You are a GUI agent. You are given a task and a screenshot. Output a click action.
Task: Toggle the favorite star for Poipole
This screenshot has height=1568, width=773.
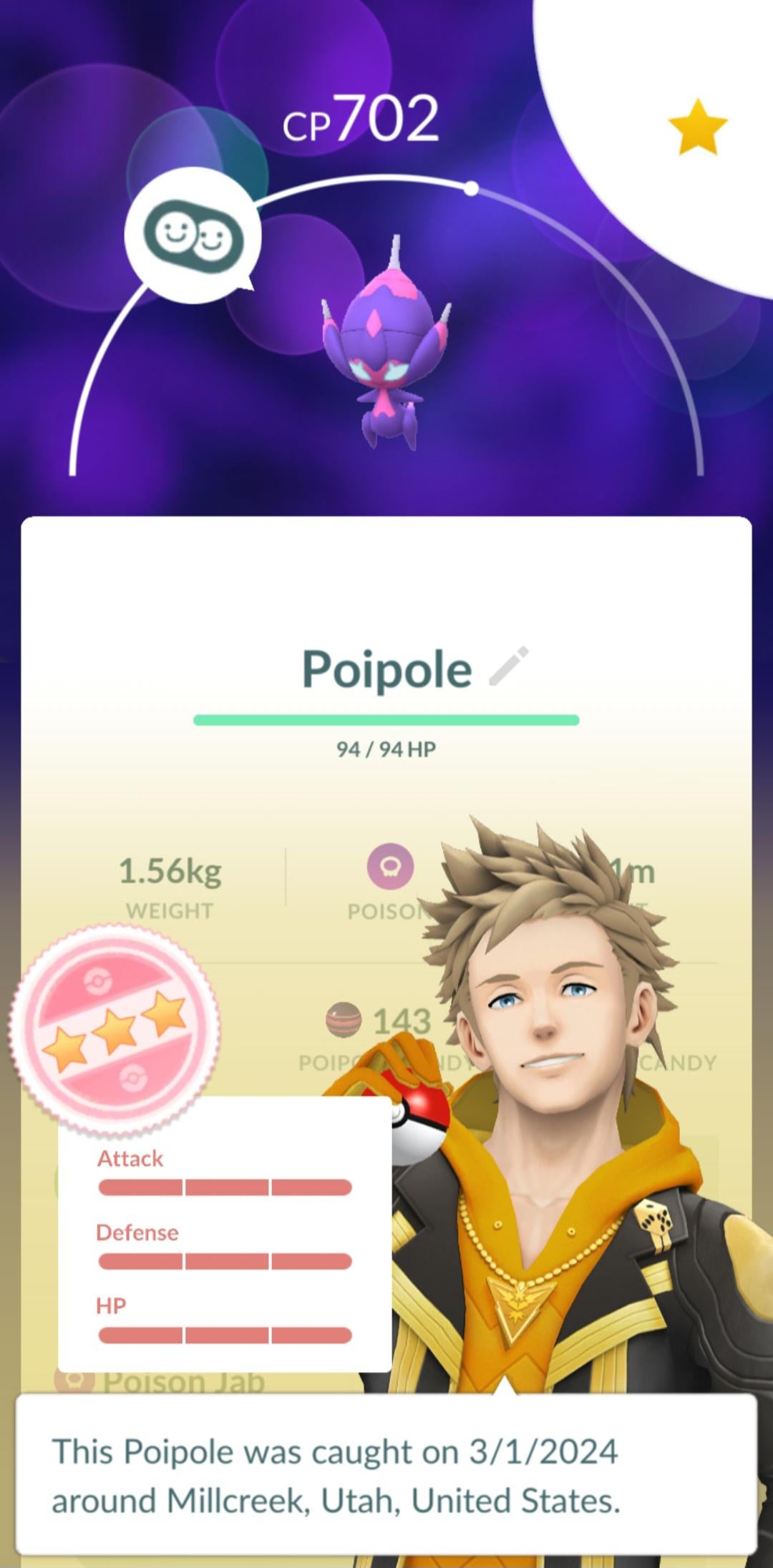point(697,127)
